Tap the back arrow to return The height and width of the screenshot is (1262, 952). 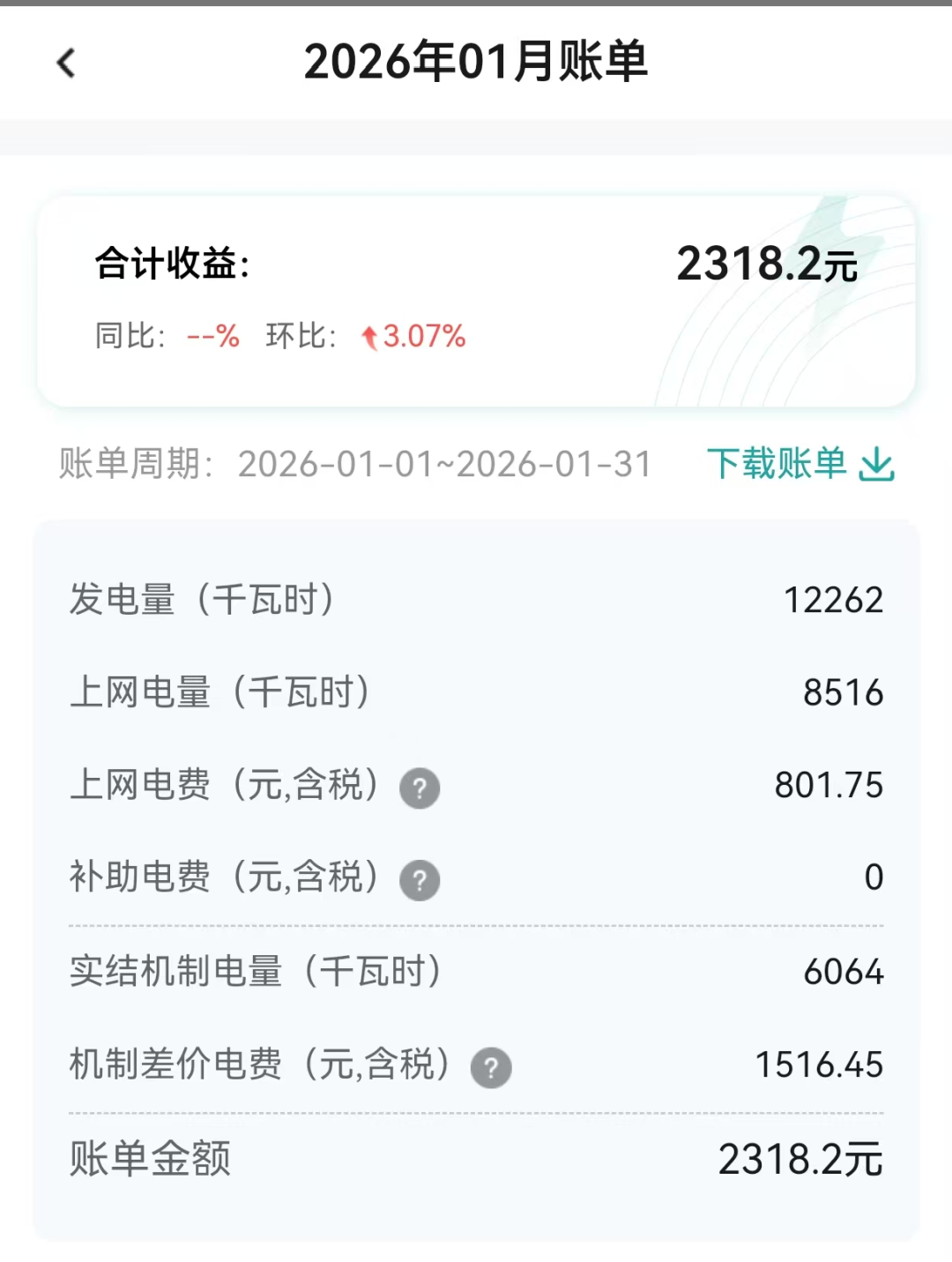click(63, 64)
